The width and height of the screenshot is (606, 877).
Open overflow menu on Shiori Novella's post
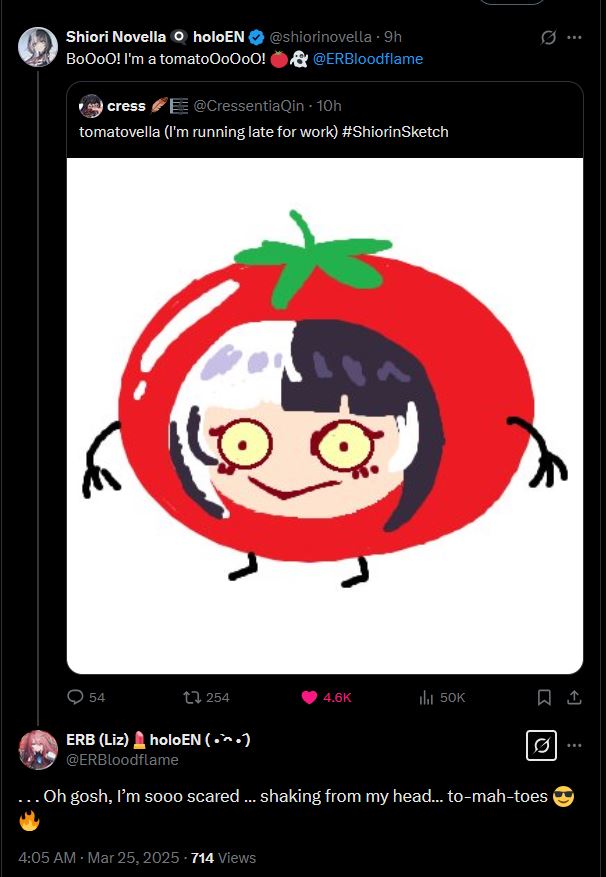pos(574,37)
